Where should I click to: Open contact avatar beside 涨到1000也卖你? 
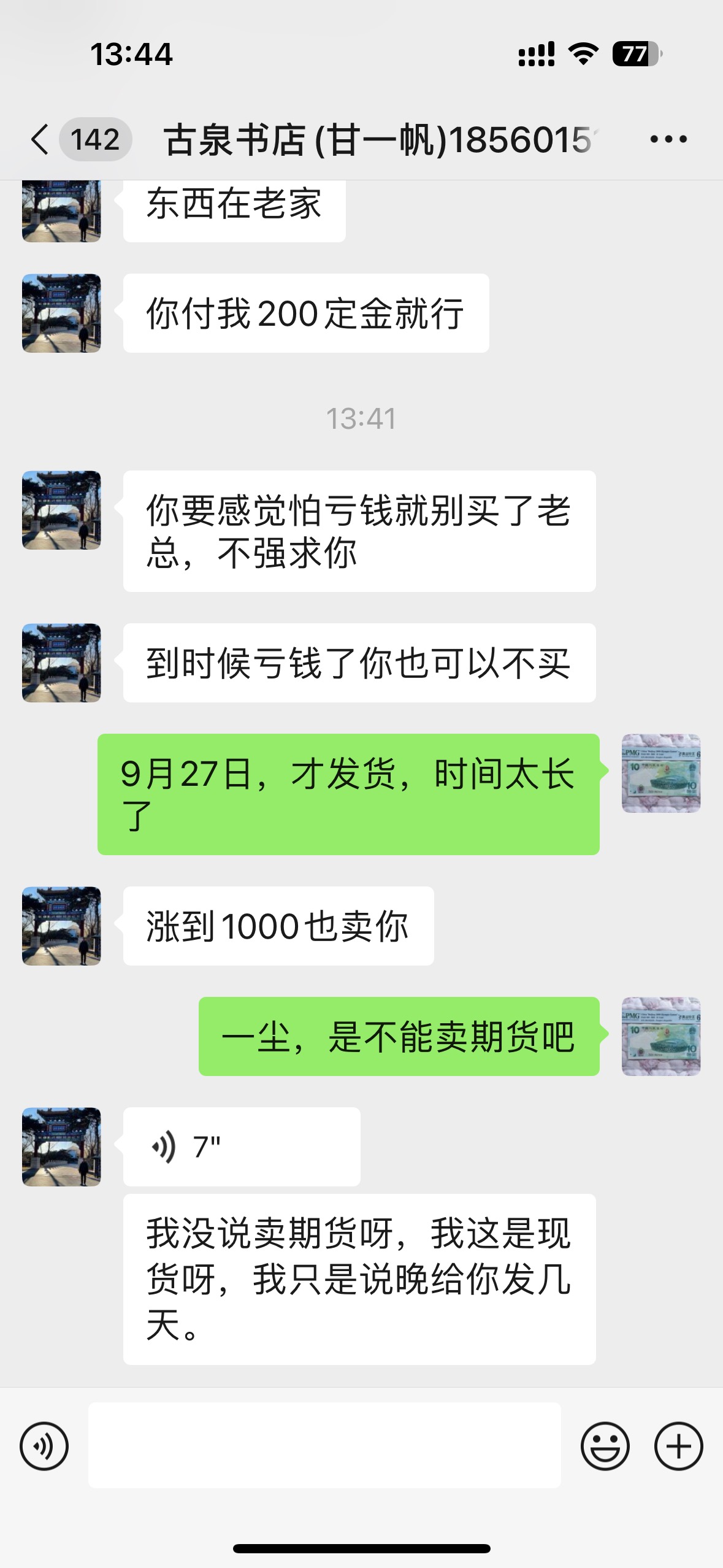point(61,926)
